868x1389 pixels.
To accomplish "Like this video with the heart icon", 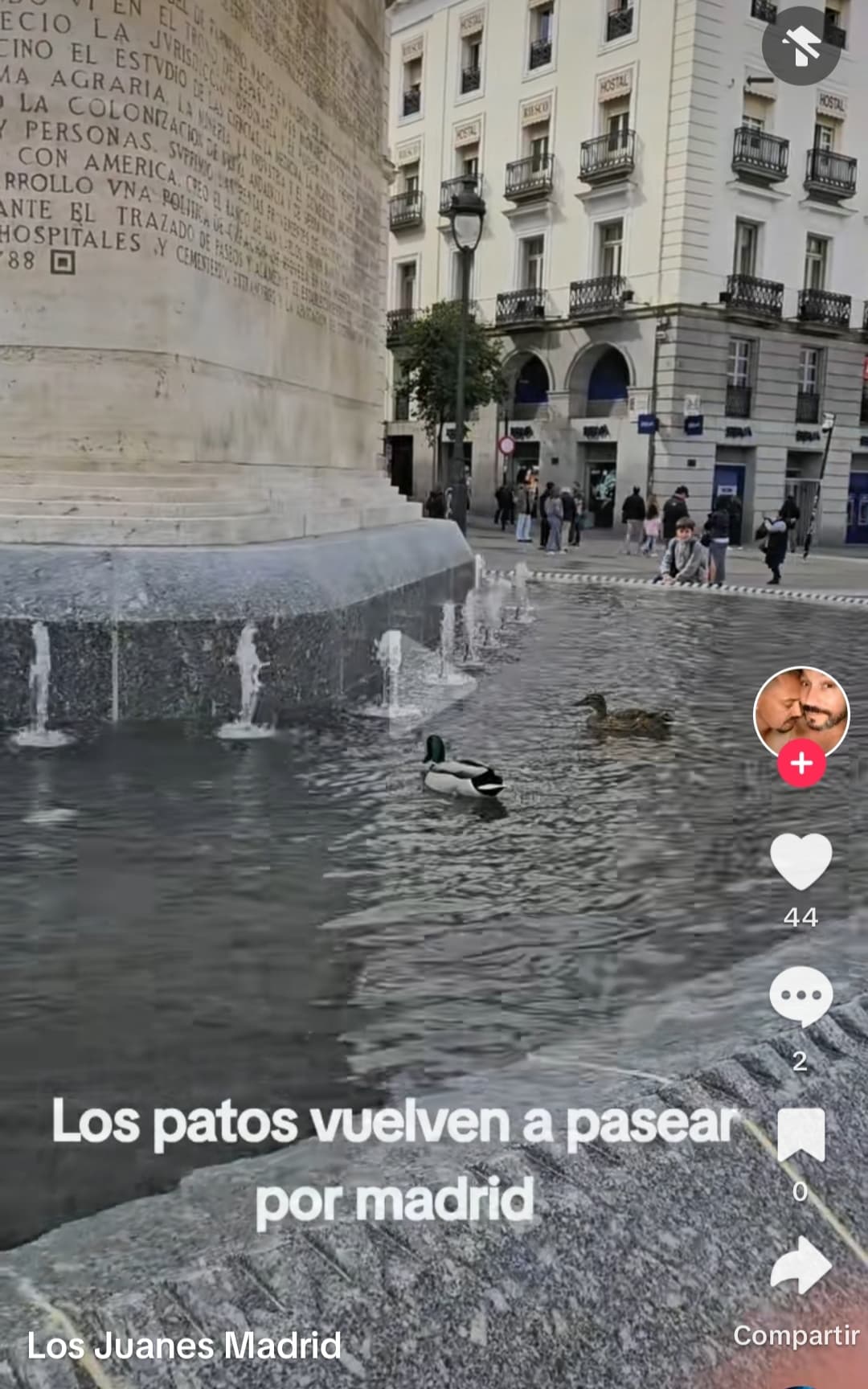I will coord(800,861).
